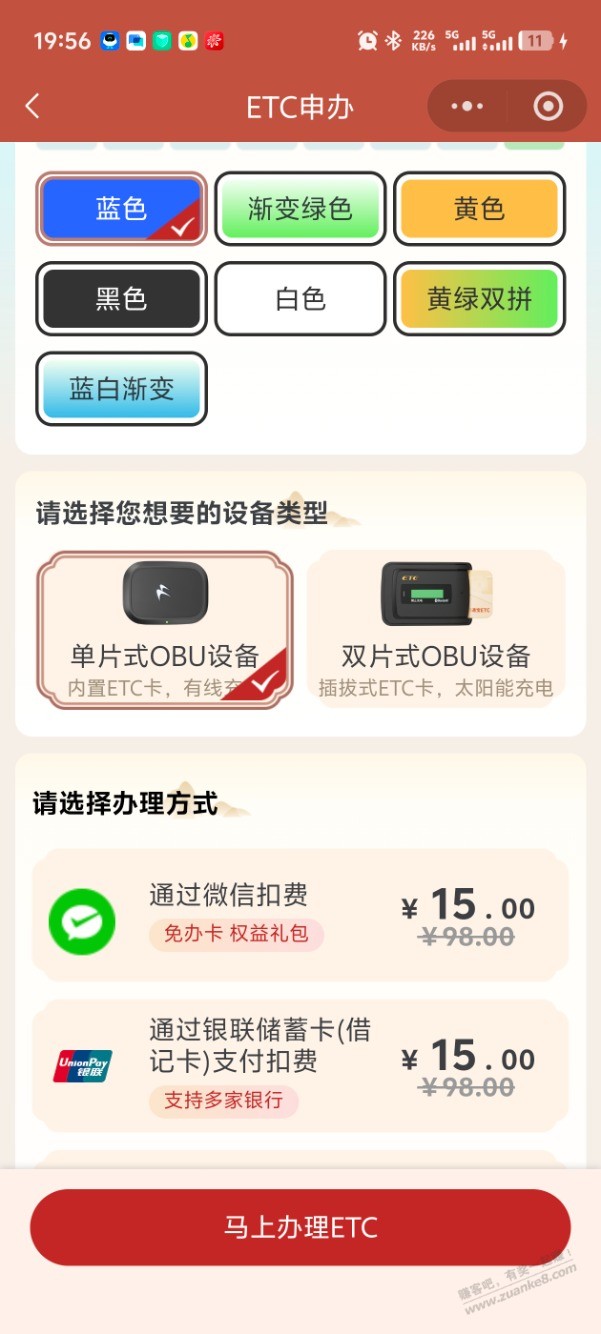Choose 渐变绿色 as plate color
This screenshot has width=601, height=1334.
[300, 209]
